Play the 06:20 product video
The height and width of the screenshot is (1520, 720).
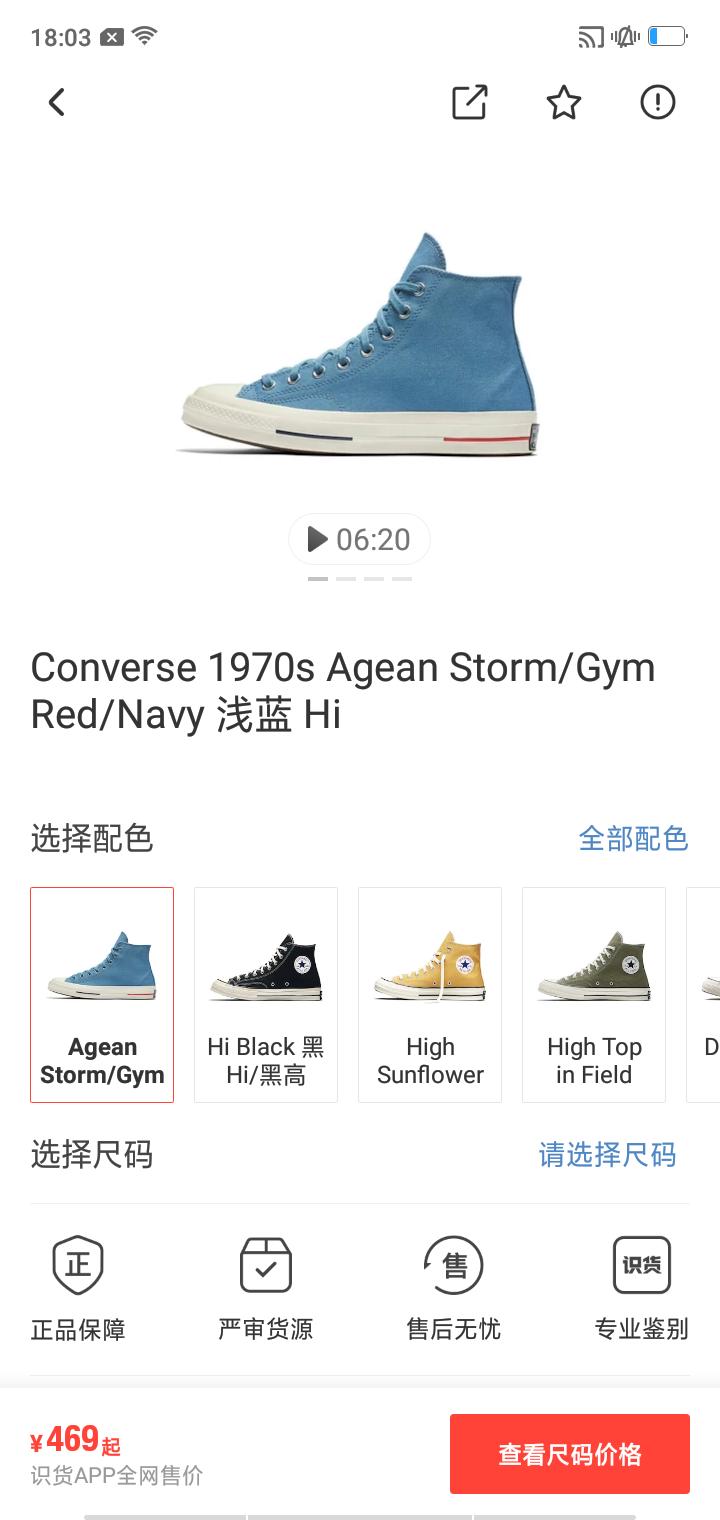click(x=359, y=538)
